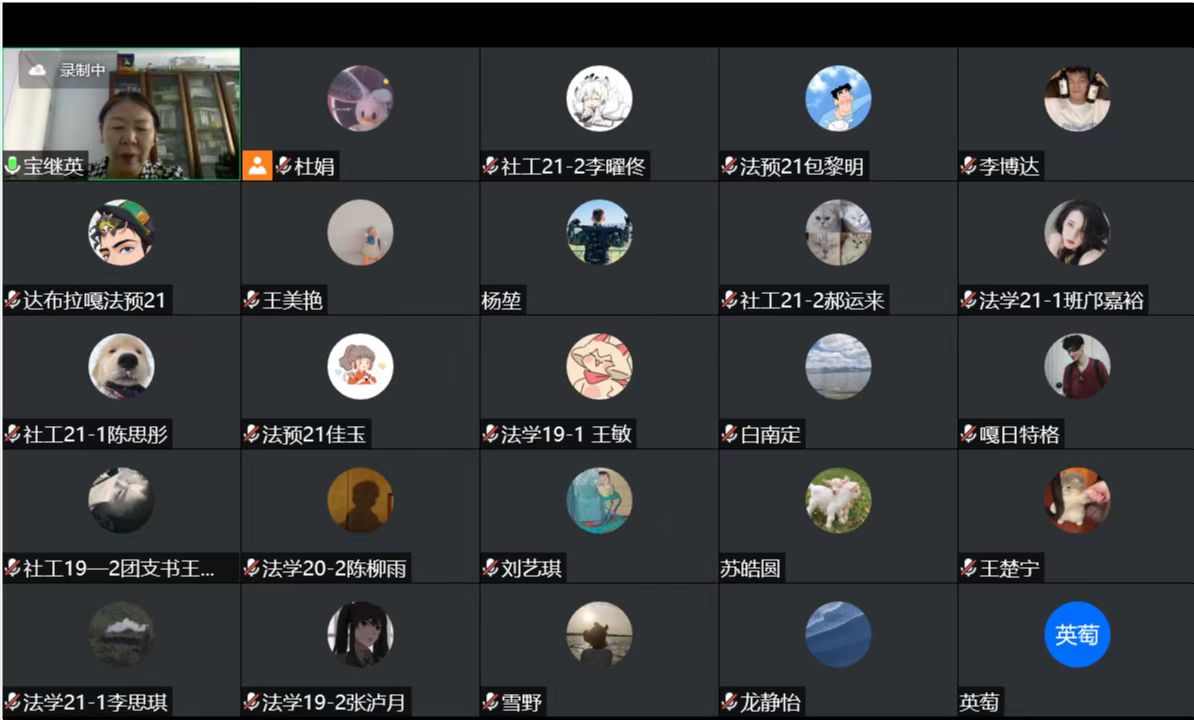Select the tile of 社工21-2李曜佟
Image resolution: width=1194 pixels, height=720 pixels.
point(599,114)
